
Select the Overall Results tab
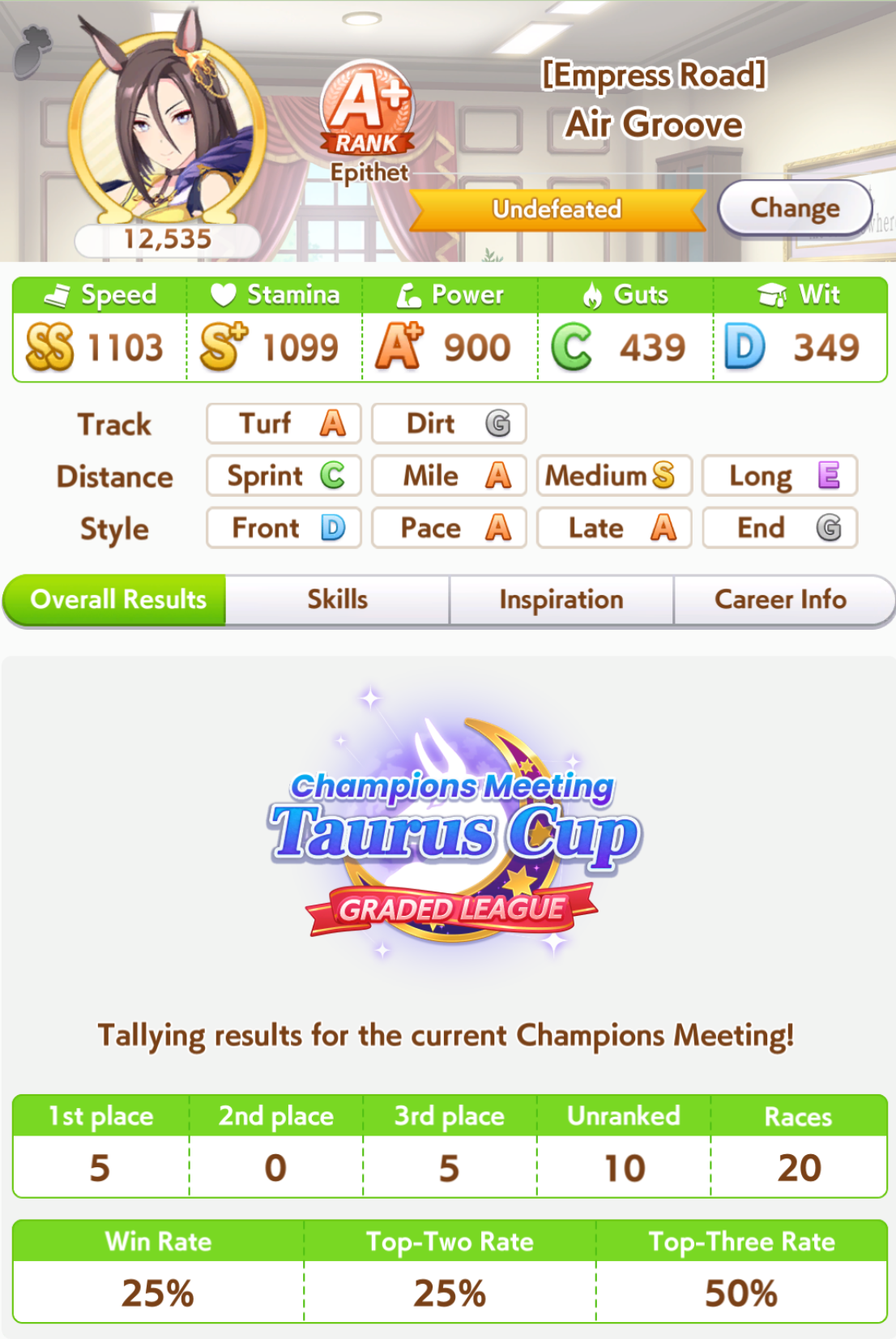[x=117, y=600]
